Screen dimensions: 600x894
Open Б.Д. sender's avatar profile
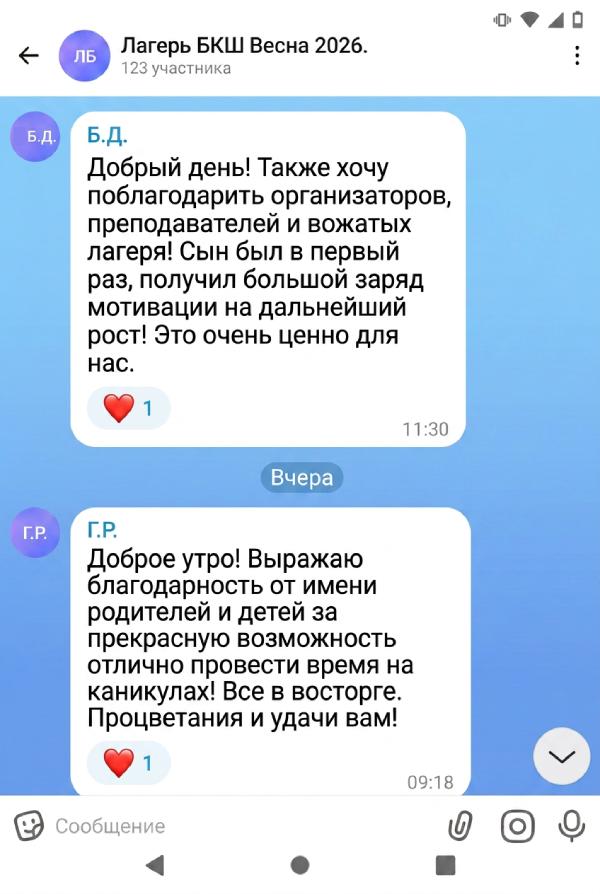coord(36,138)
